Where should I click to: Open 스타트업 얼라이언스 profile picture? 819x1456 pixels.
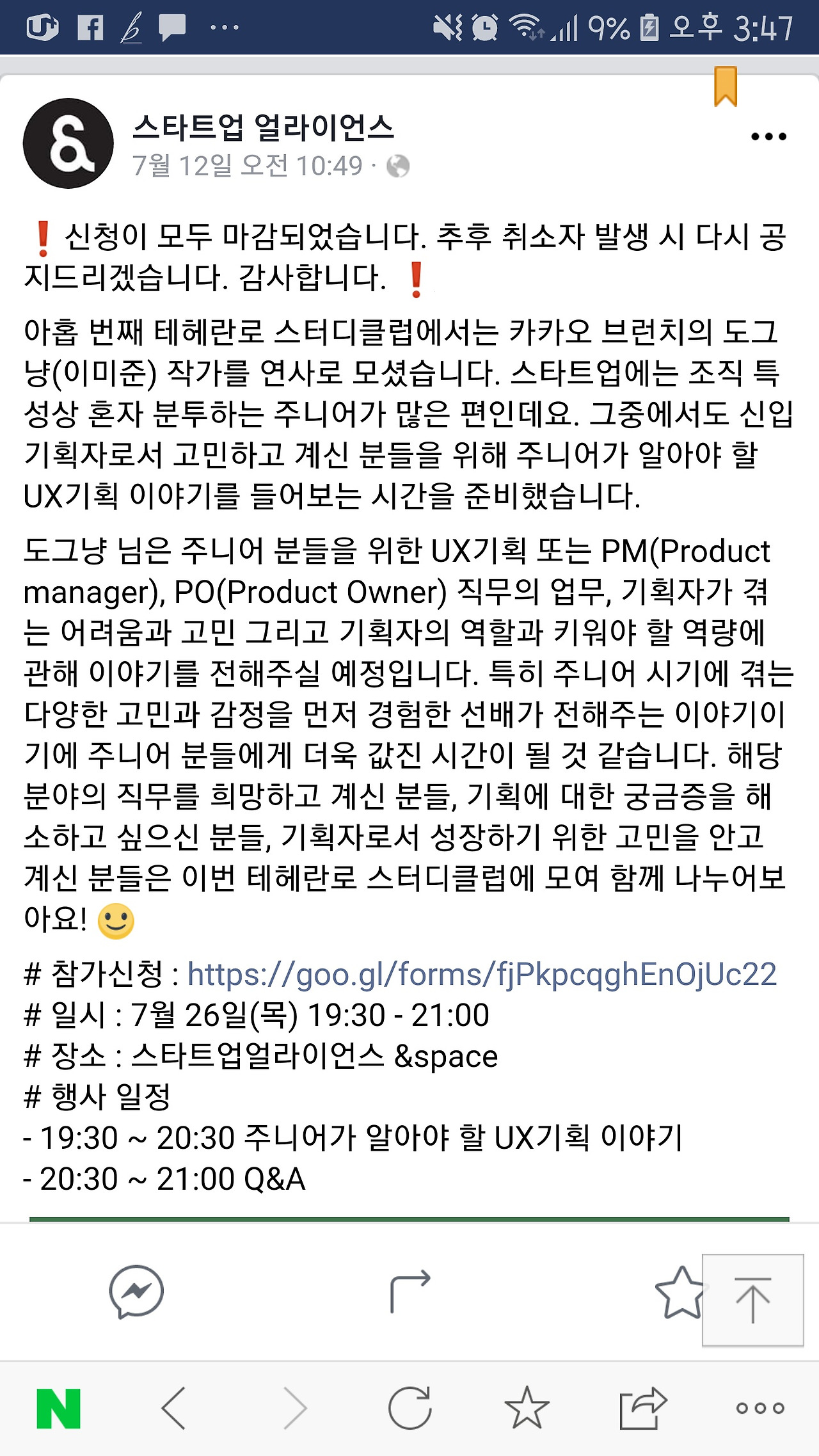(68, 143)
